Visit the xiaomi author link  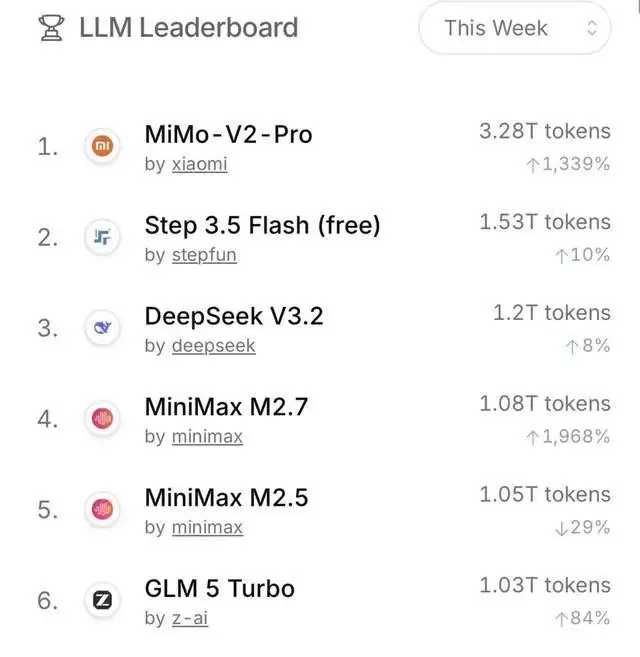pyautogui.click(x=199, y=163)
